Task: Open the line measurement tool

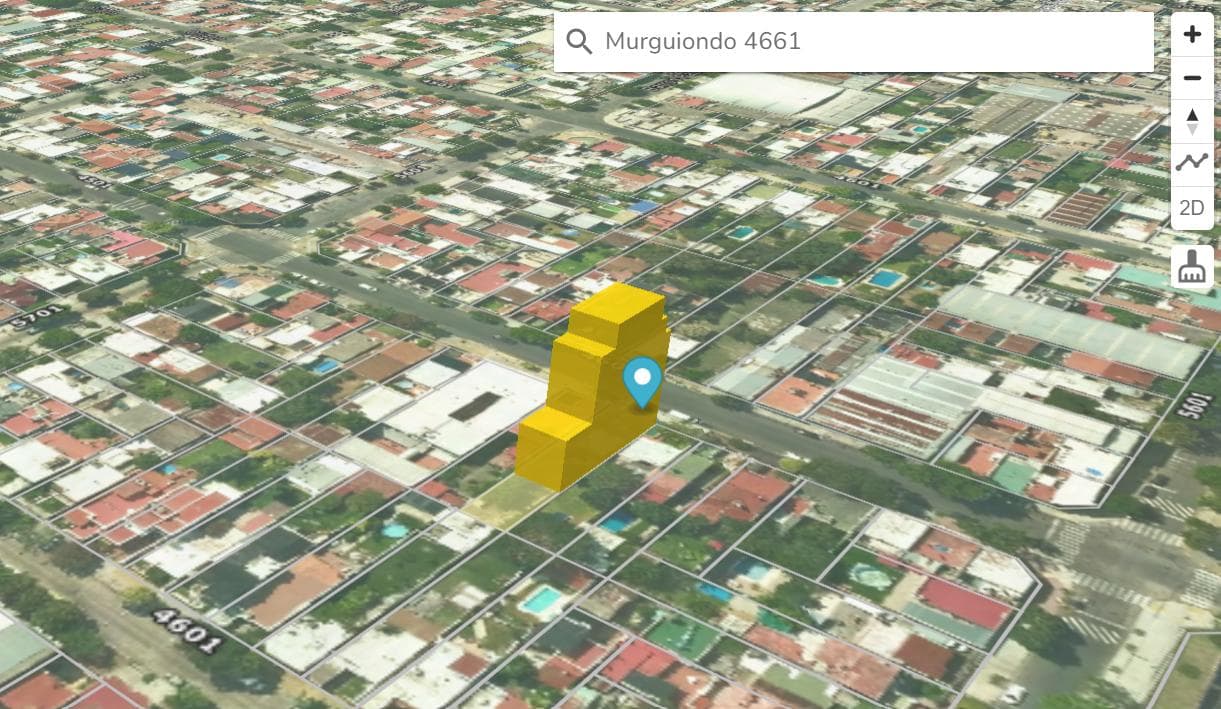Action: pyautogui.click(x=1192, y=164)
